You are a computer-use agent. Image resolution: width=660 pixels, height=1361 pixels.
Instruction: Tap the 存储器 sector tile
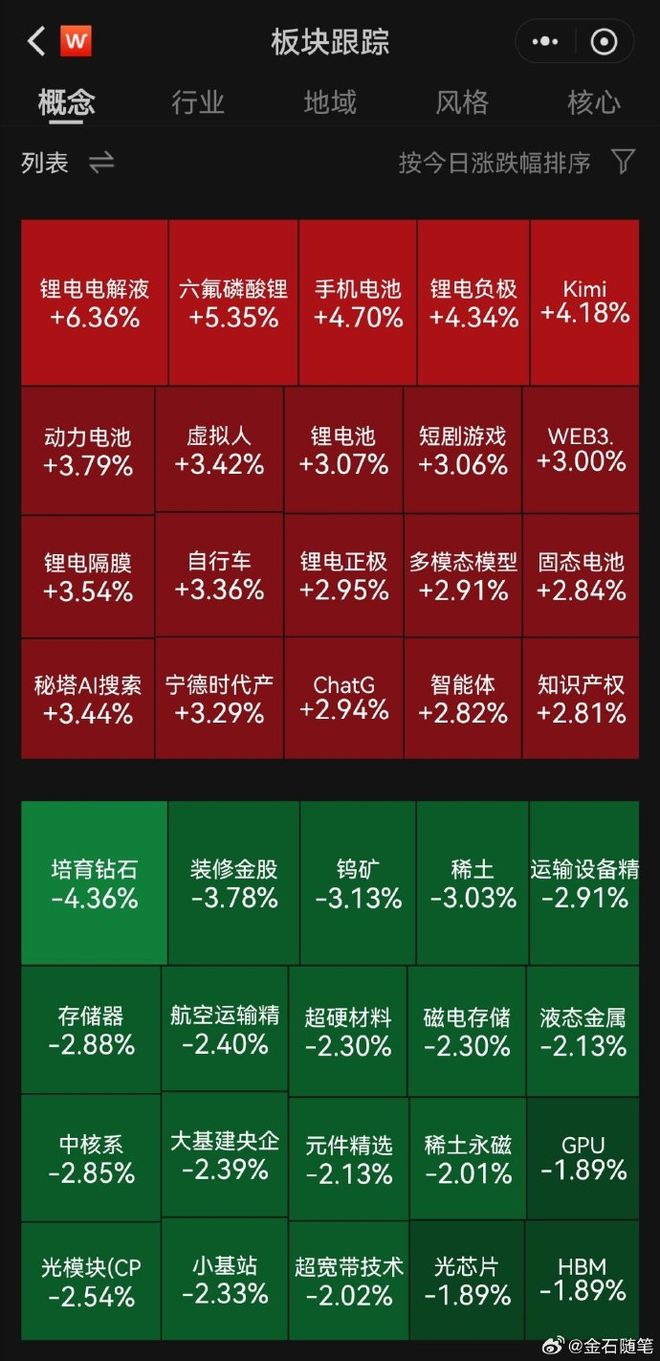point(91,1030)
